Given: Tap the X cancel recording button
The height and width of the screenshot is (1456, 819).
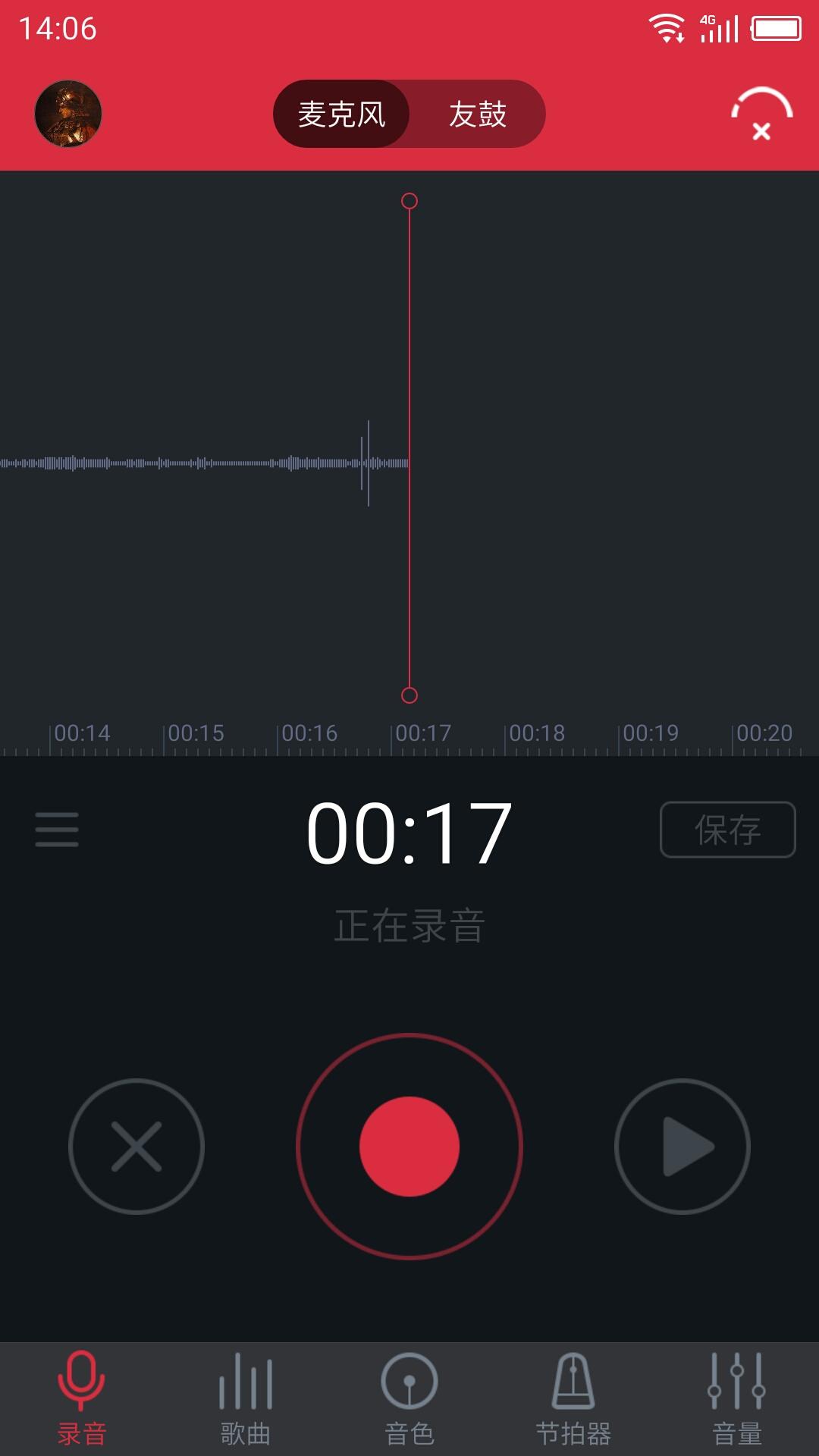Looking at the screenshot, I should tap(136, 1147).
